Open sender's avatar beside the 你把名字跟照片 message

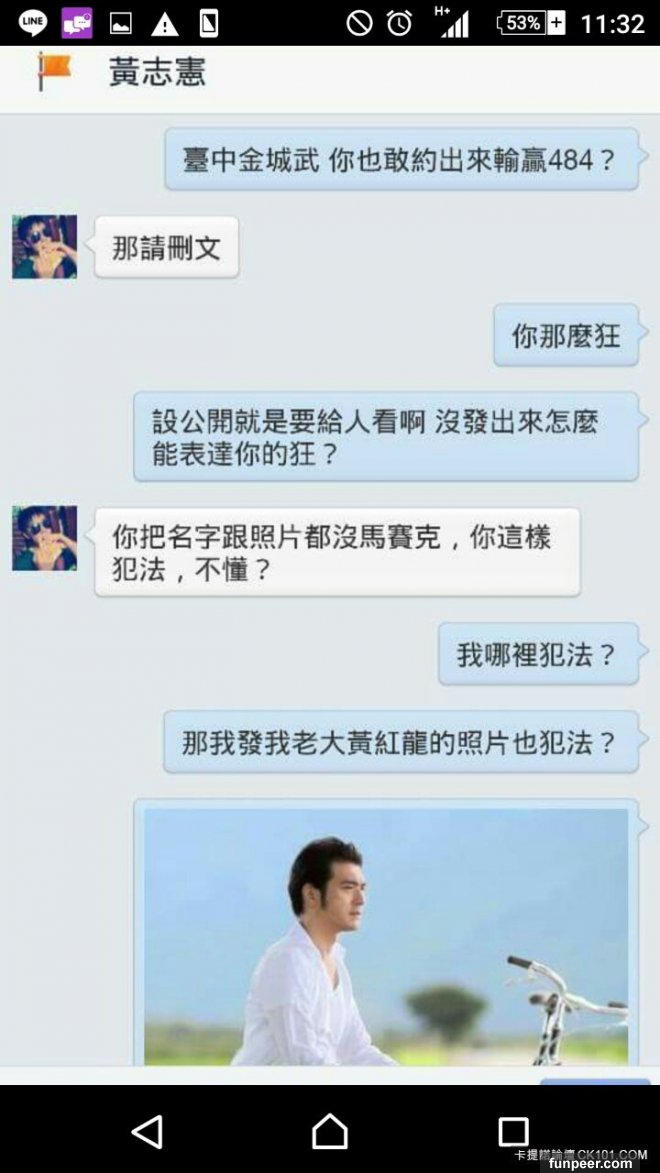[x=45, y=538]
